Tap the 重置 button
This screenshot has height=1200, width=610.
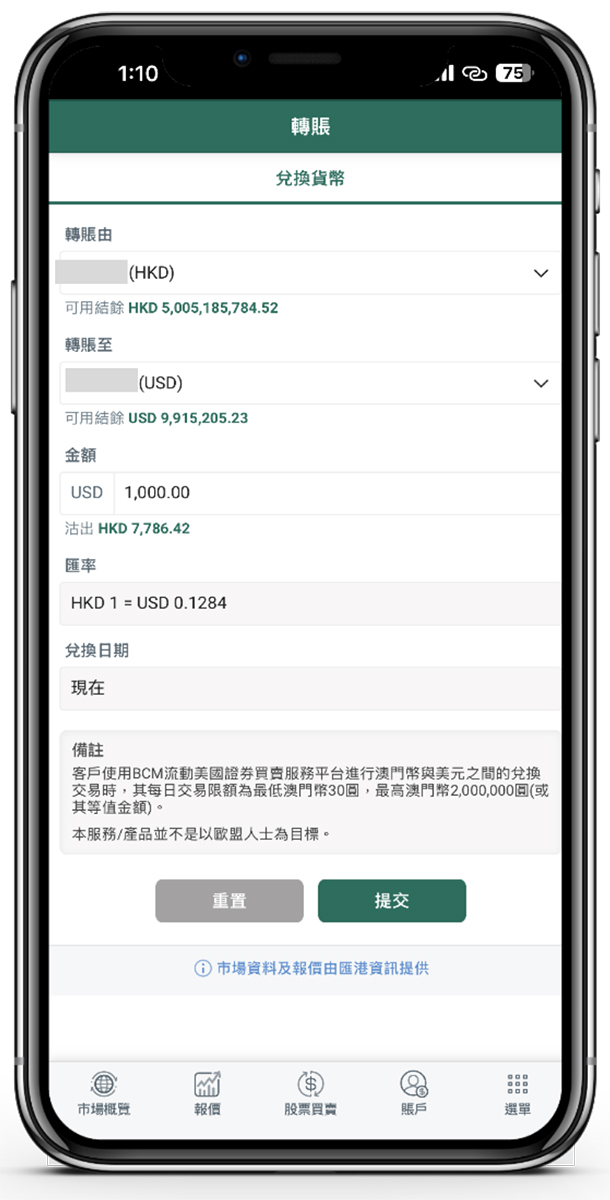[x=229, y=900]
